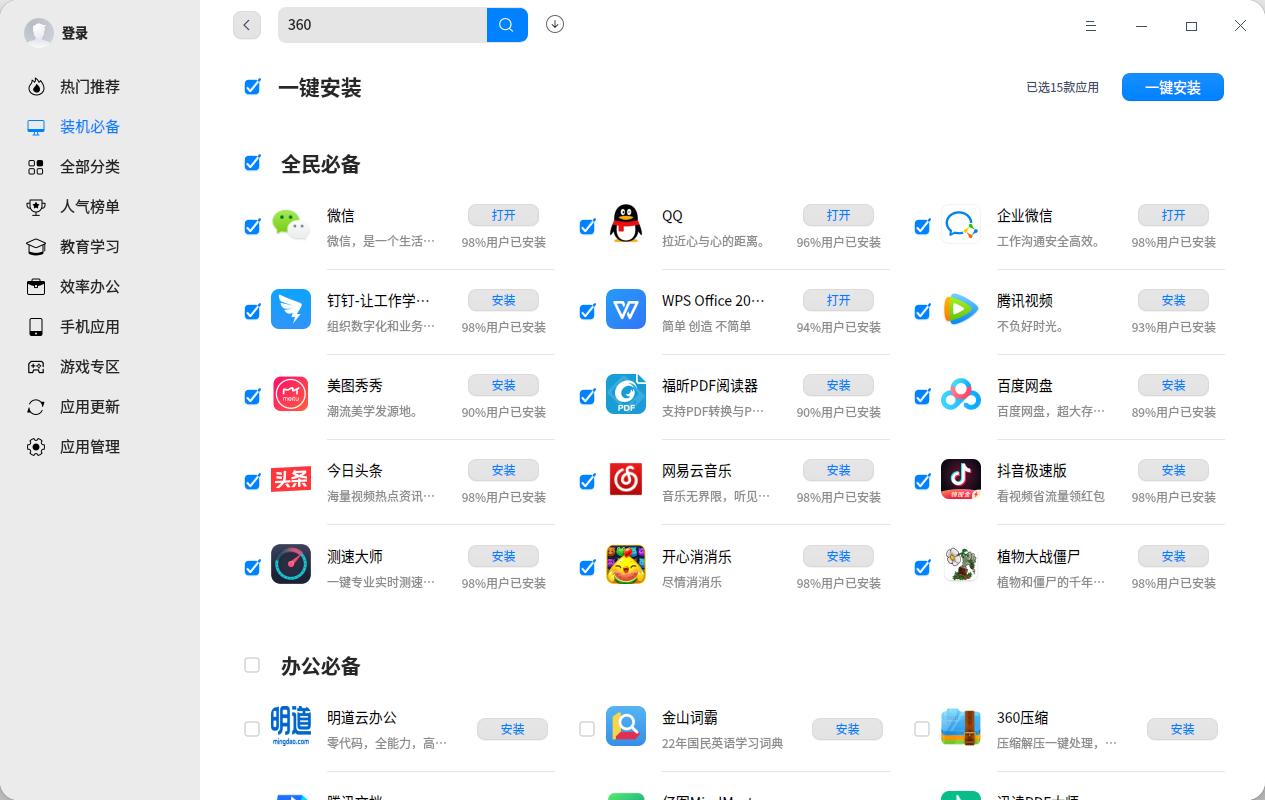Switch to 全部分类 section
The width and height of the screenshot is (1265, 800).
click(90, 167)
